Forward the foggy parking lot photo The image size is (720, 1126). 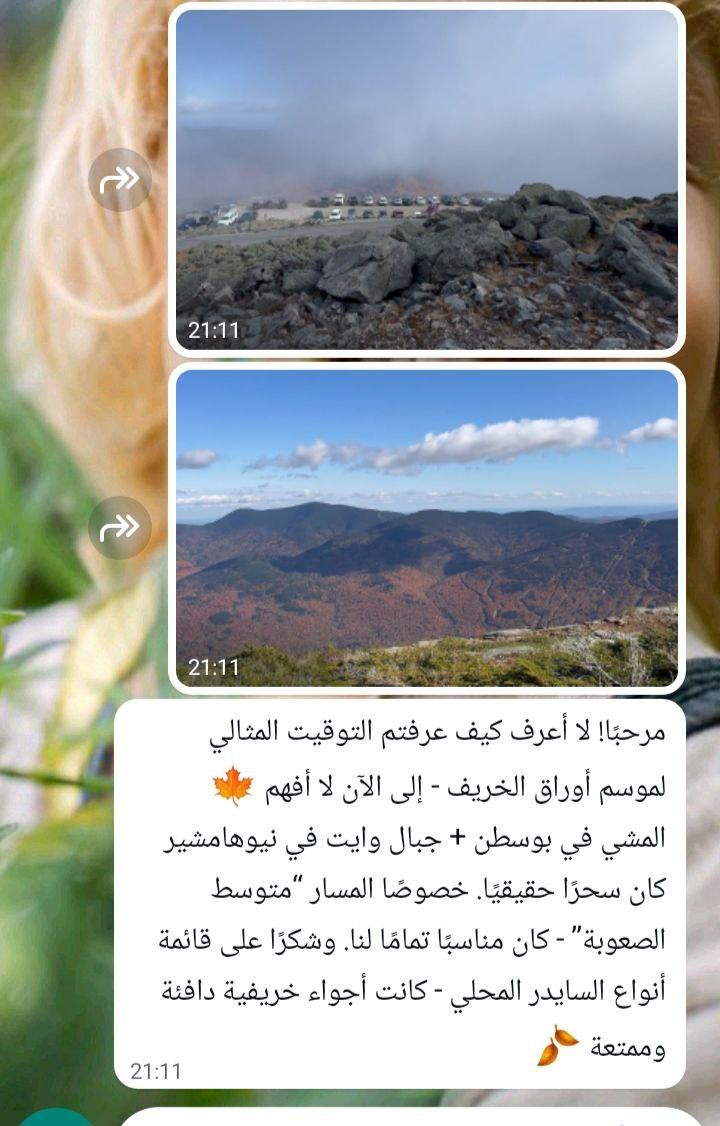pyautogui.click(x=120, y=180)
